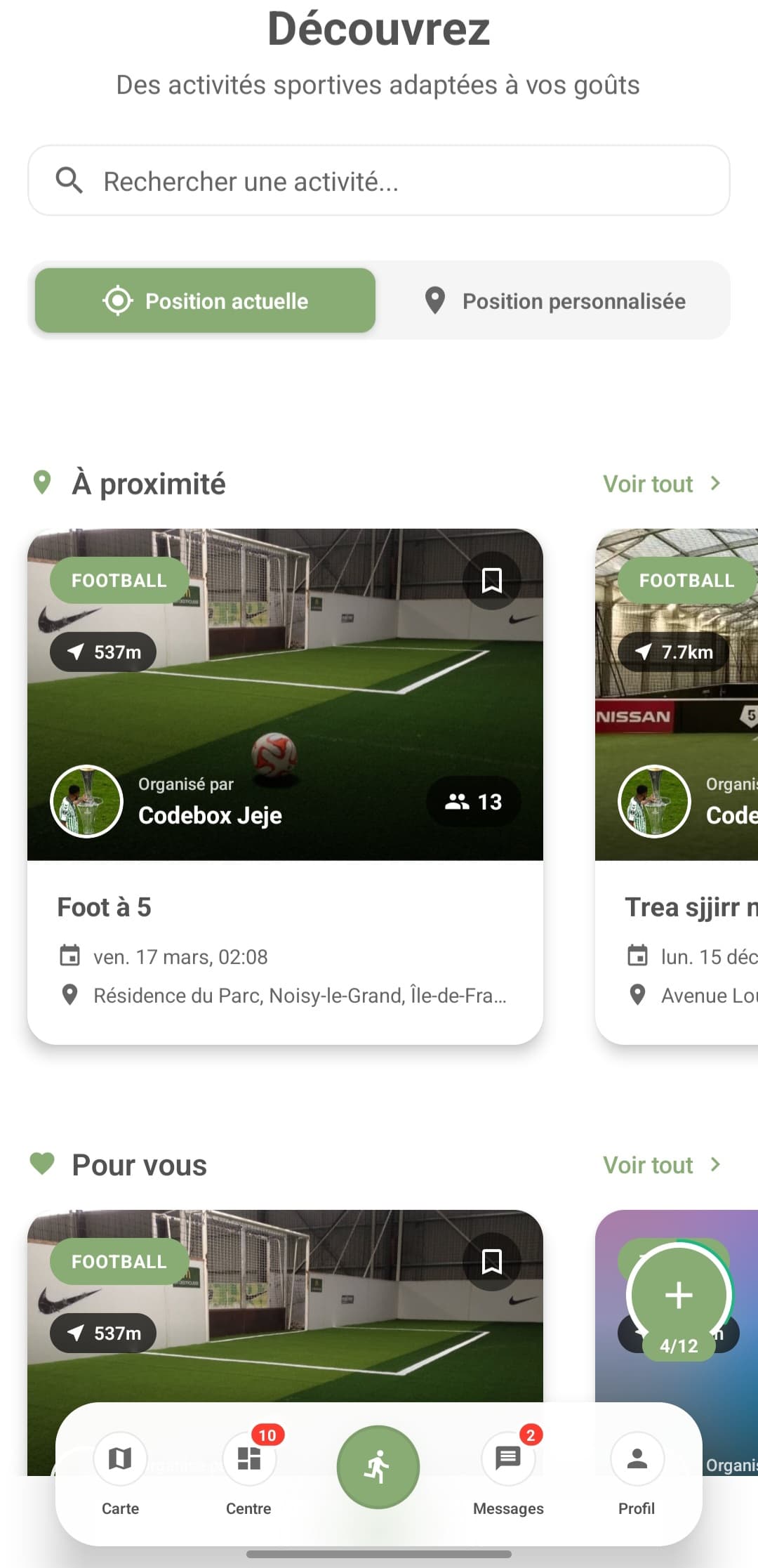Image resolution: width=758 pixels, height=1568 pixels.
Task: Tap the location pin beside Résidence du Parc
Action: [69, 994]
